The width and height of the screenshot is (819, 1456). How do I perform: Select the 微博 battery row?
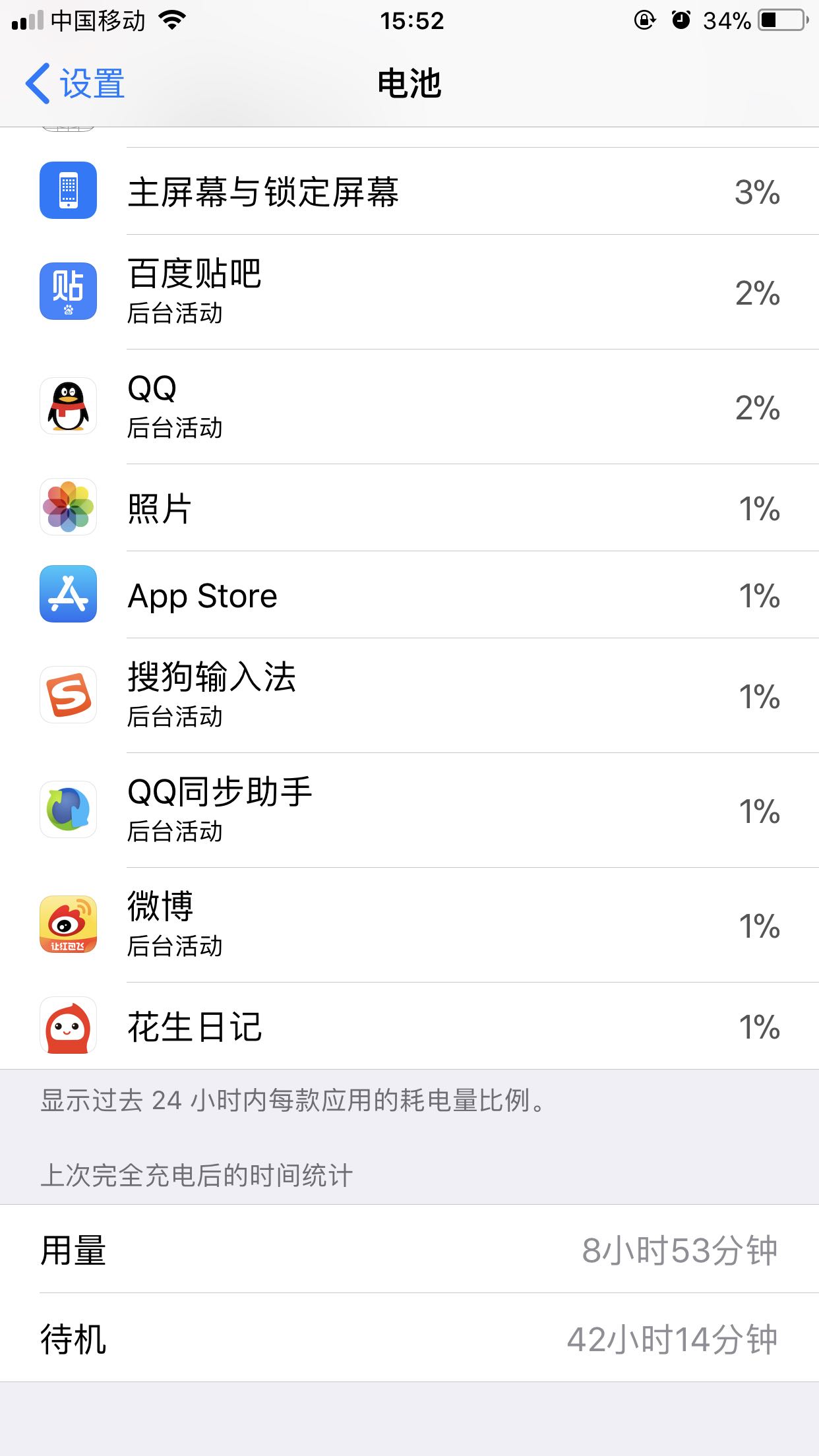[409, 925]
